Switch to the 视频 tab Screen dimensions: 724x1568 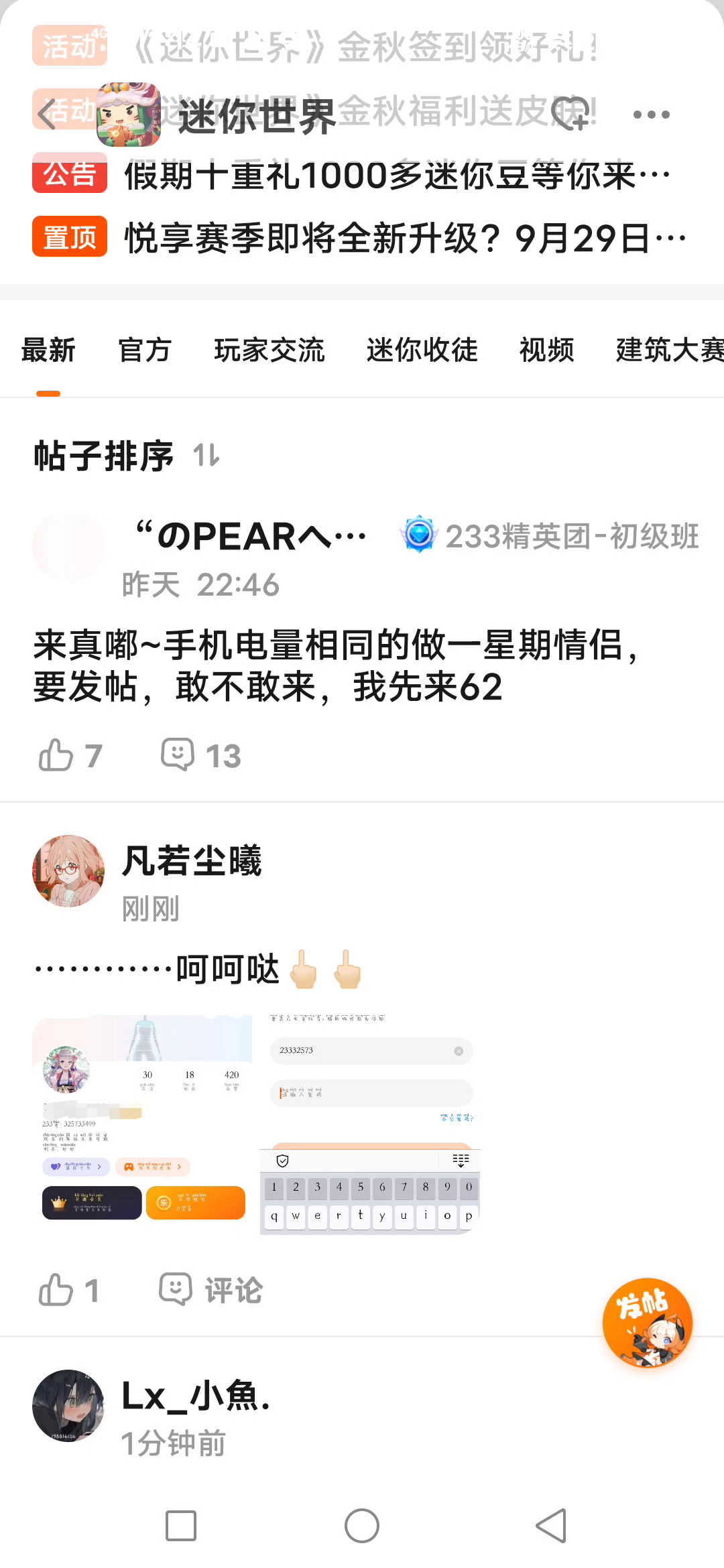coord(546,350)
